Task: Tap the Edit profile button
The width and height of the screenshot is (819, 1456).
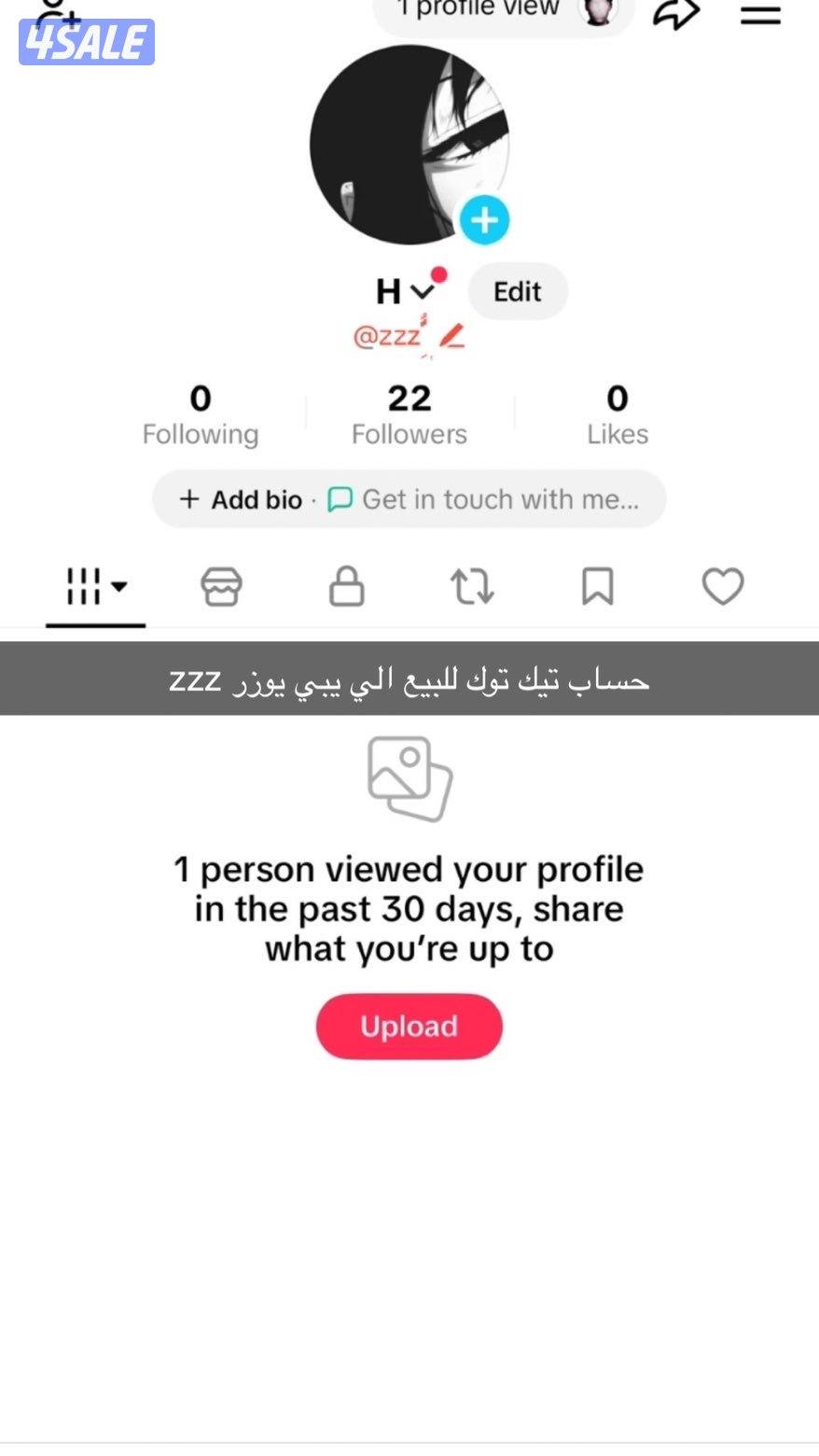Action: (517, 291)
